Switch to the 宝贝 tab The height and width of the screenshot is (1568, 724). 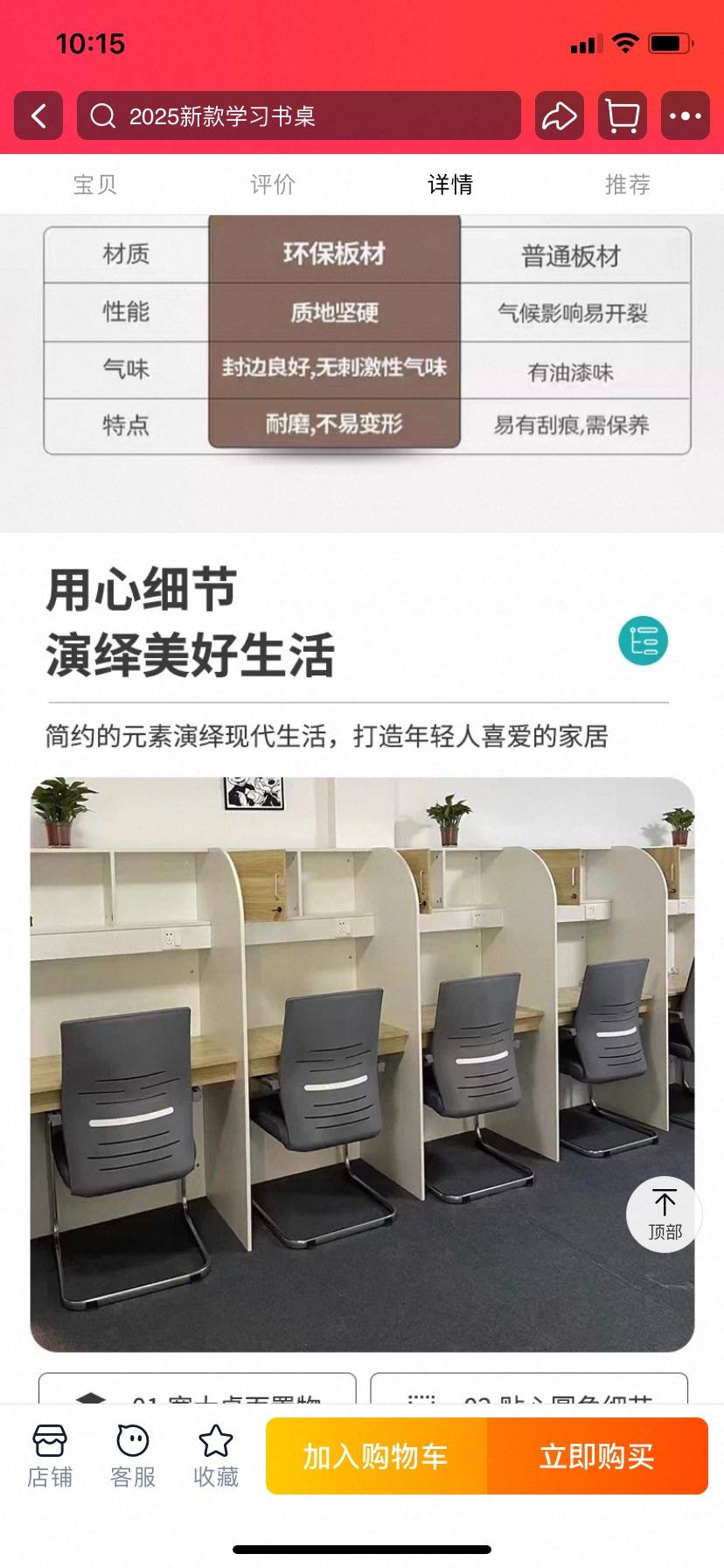click(x=94, y=185)
